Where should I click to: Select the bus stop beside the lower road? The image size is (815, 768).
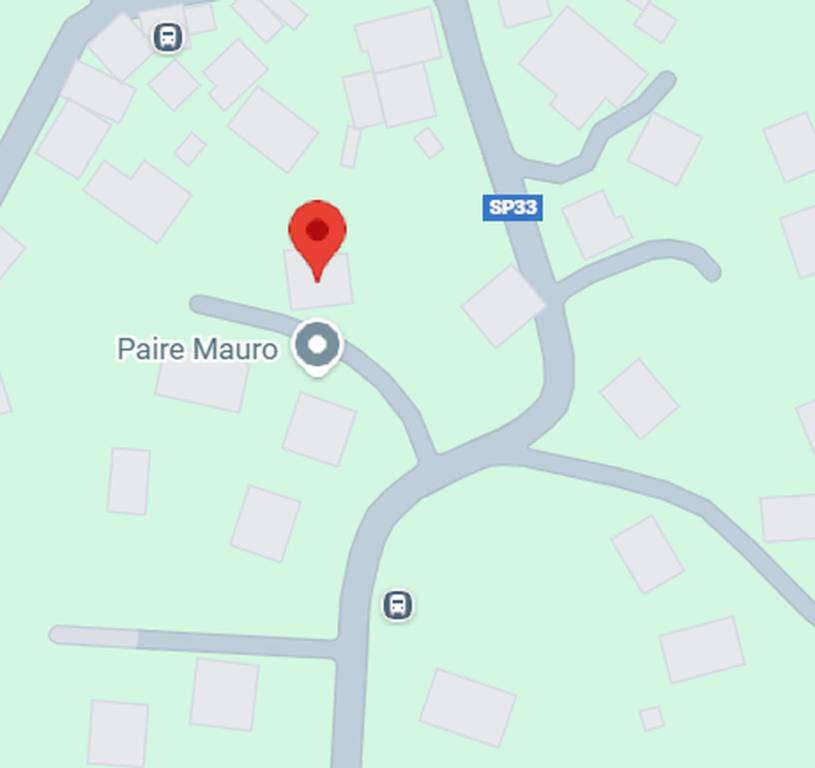[x=397, y=604]
